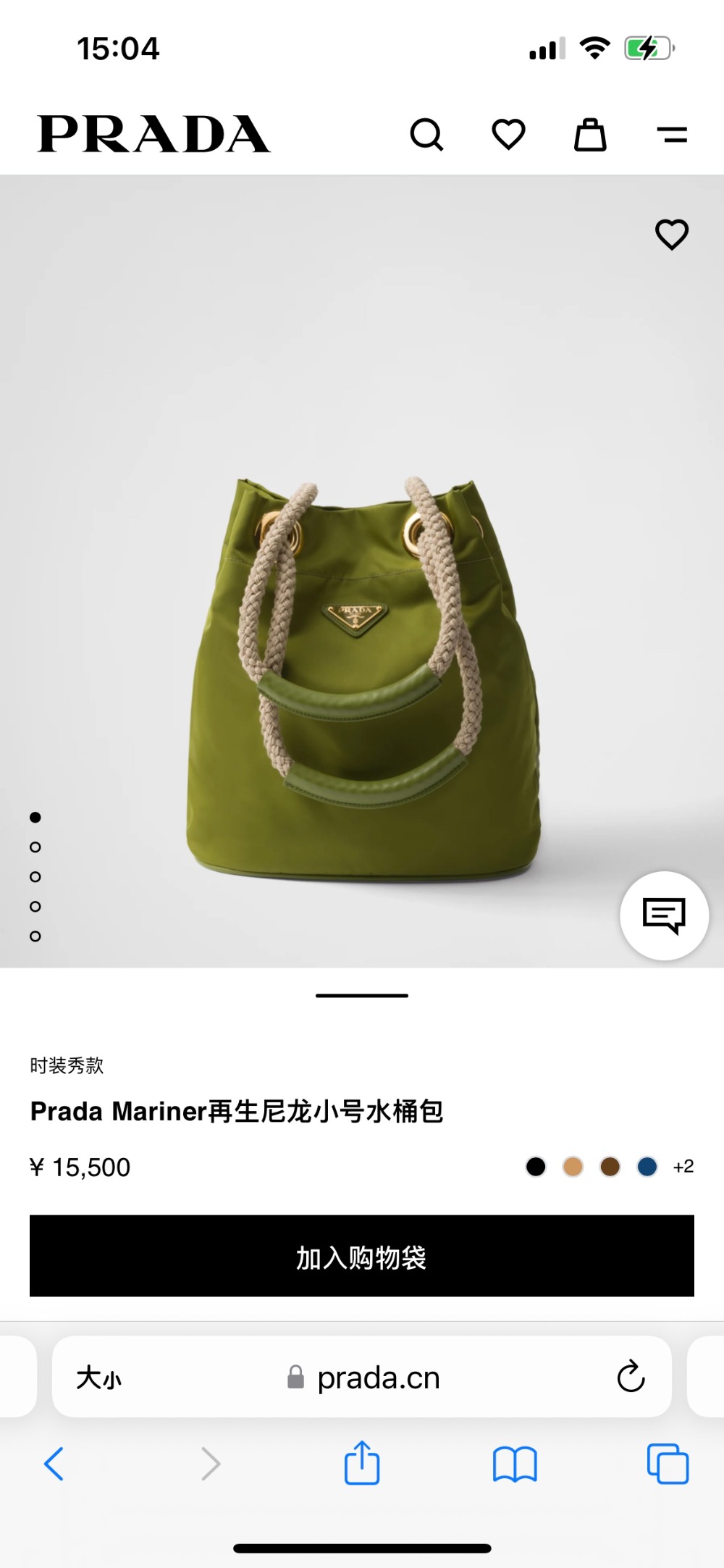This screenshot has height=1568, width=724.
Task: Jump to the second product image dot
Action: [35, 847]
